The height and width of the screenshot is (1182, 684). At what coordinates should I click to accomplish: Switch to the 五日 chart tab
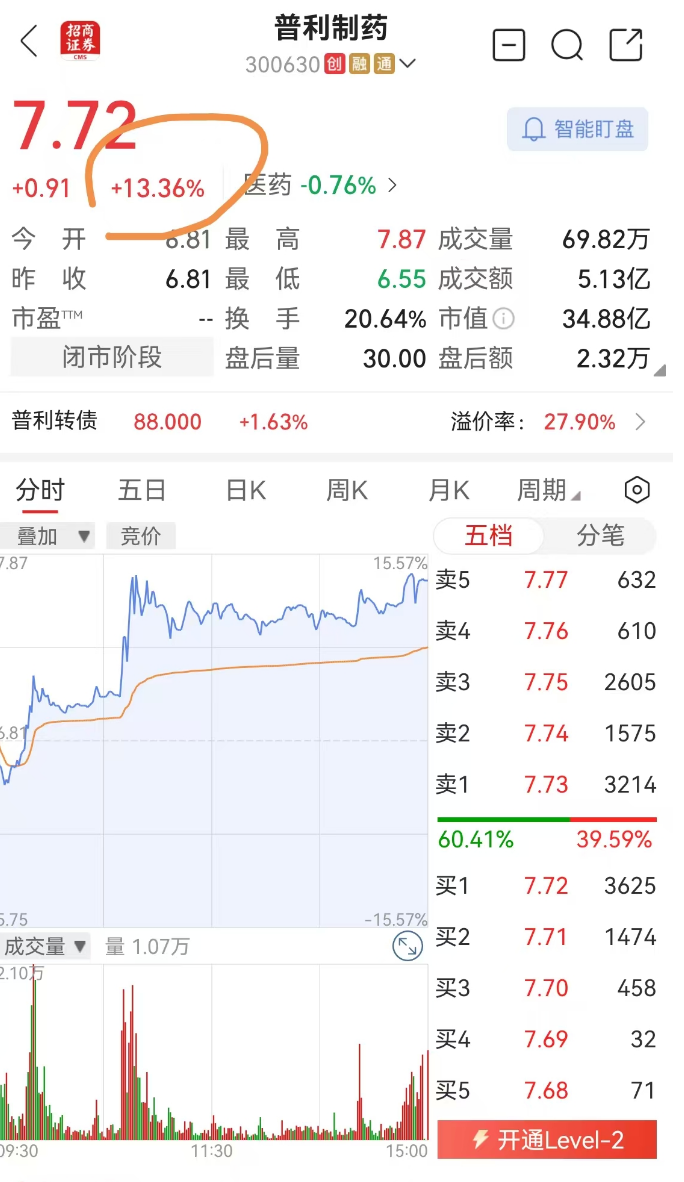pyautogui.click(x=142, y=490)
